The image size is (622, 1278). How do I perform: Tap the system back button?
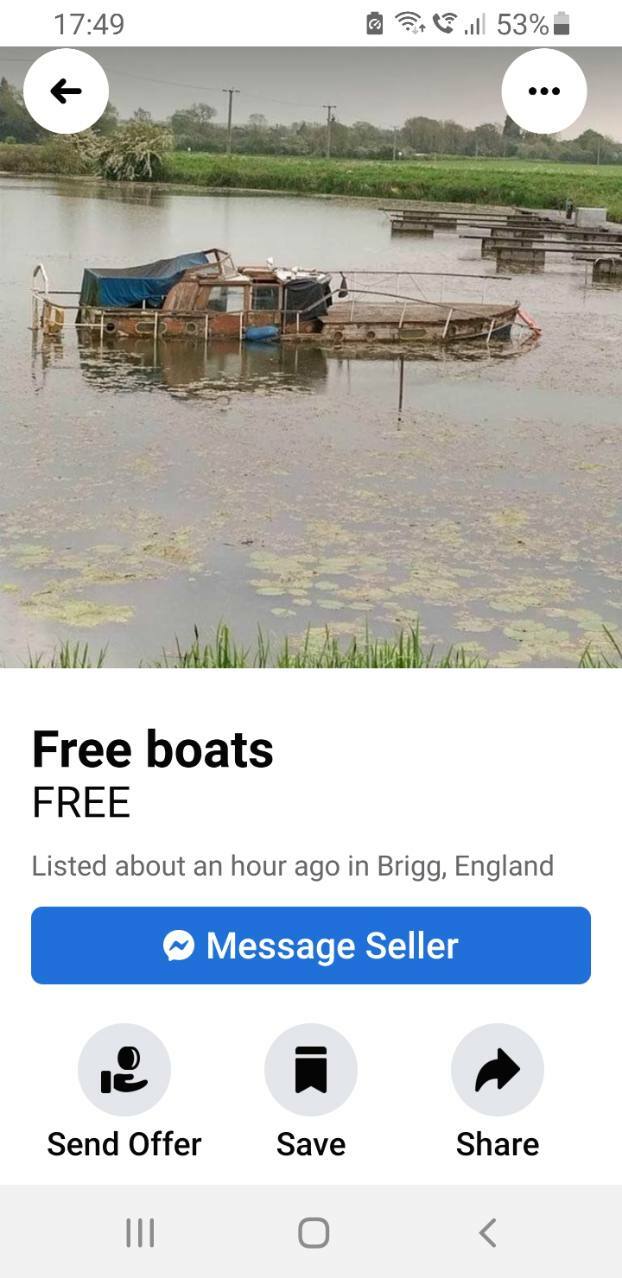[487, 1232]
